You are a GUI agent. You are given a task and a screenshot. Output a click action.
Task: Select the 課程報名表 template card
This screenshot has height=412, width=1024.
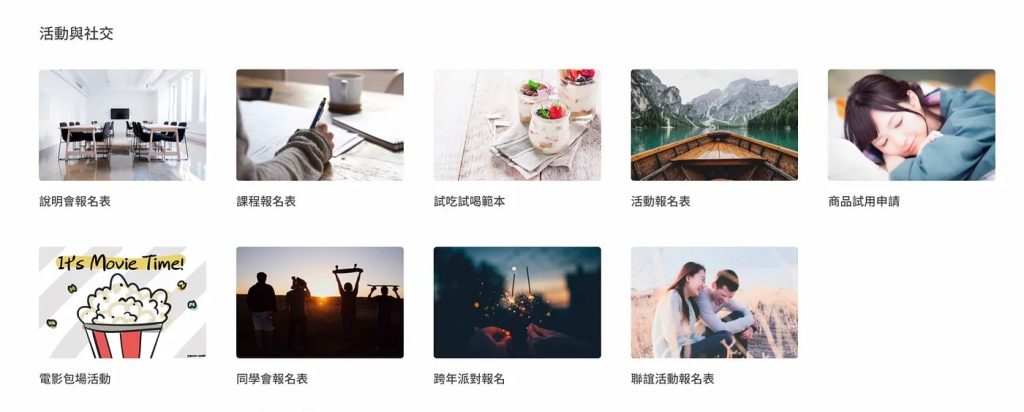[x=319, y=125]
